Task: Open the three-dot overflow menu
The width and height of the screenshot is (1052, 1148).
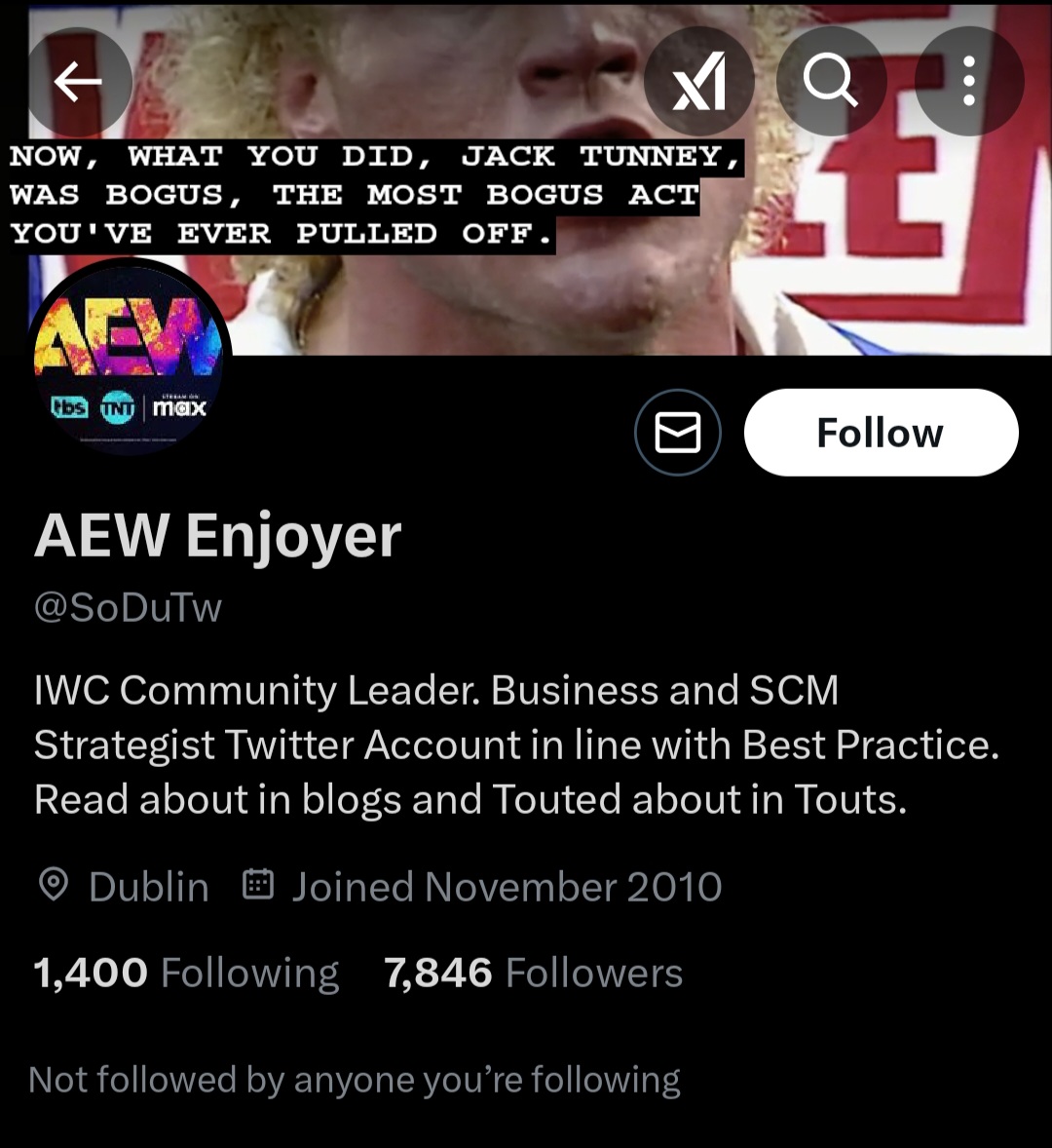Action: click(968, 83)
